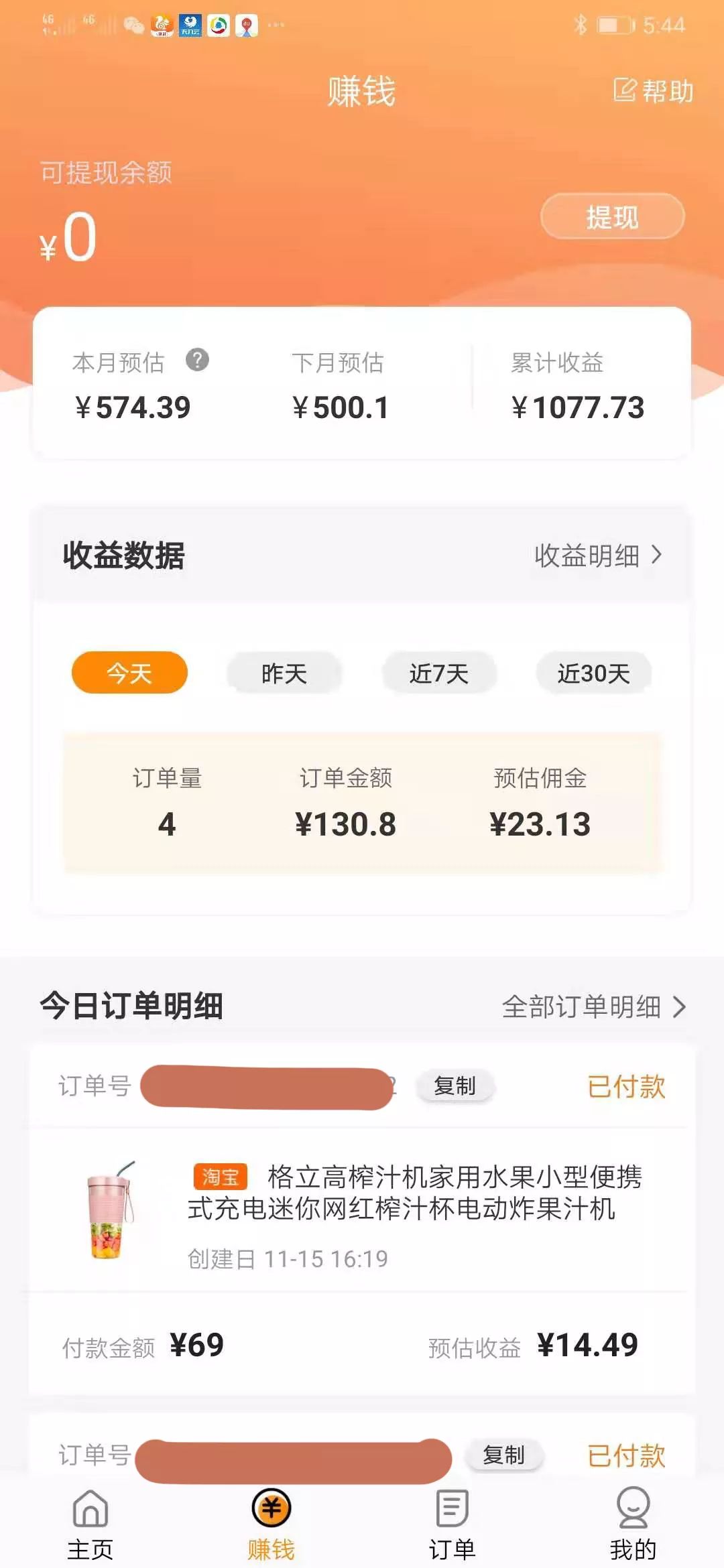Select the 今天 filter chip
The image size is (724, 1568).
coord(129,673)
